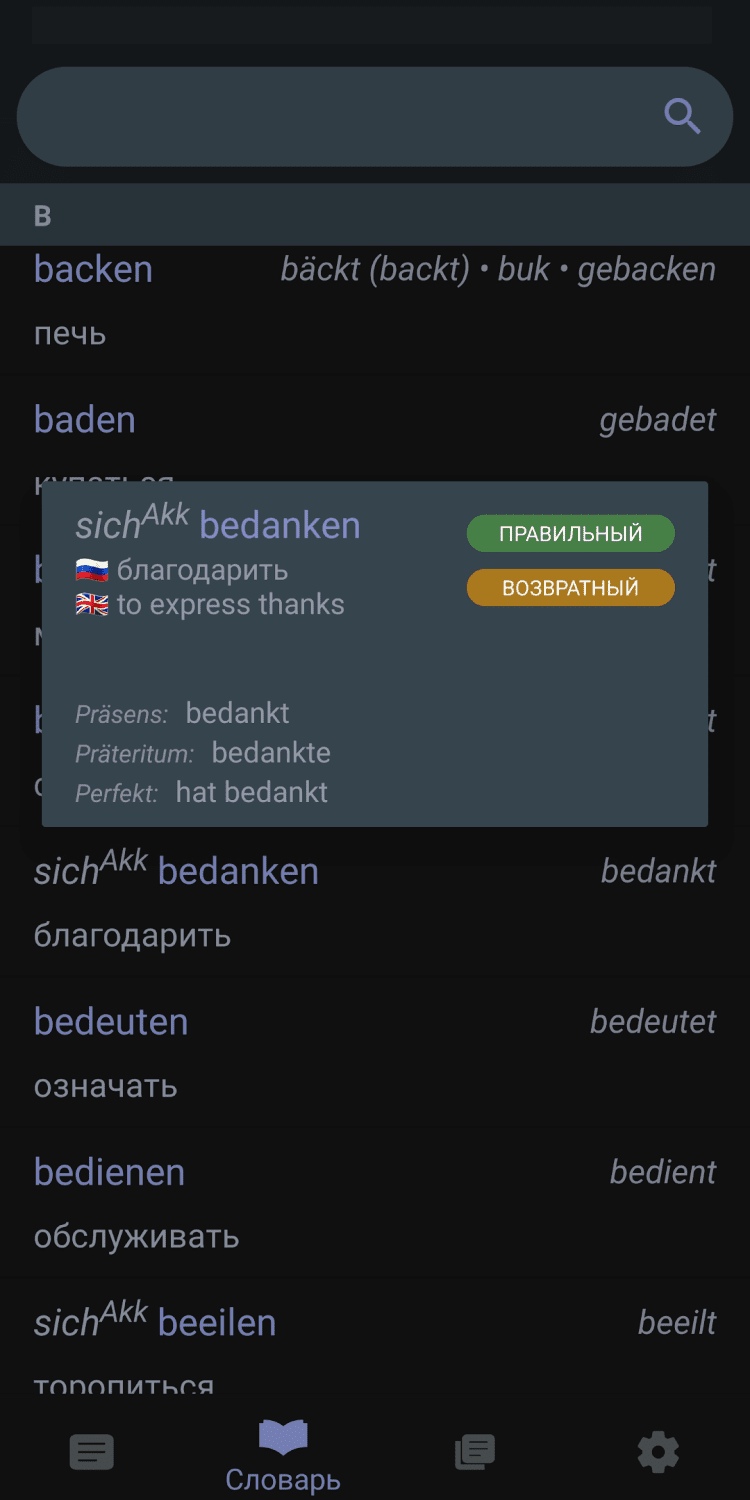Open the settings gear tab
Screen dimensions: 750x1500
658,1452
